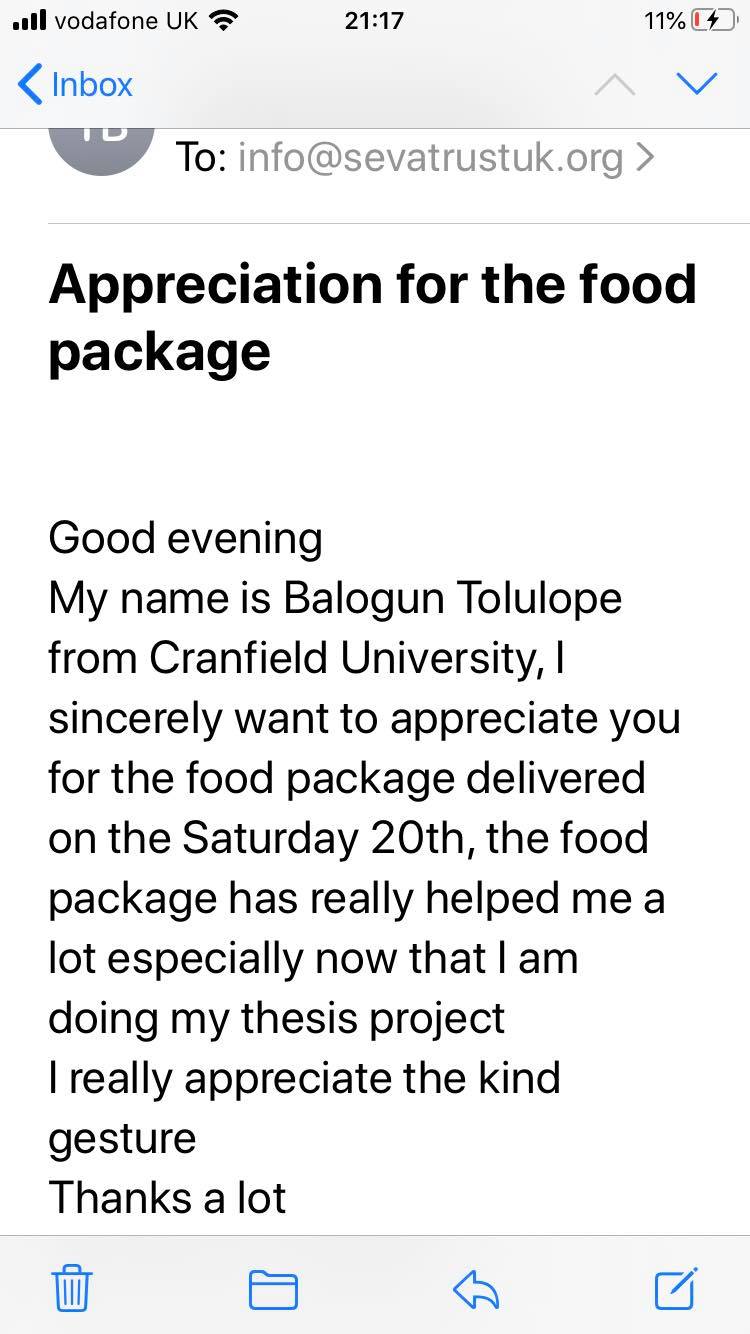The image size is (750, 1334).
Task: Jump to the previous email with up arrow
Action: coord(614,85)
